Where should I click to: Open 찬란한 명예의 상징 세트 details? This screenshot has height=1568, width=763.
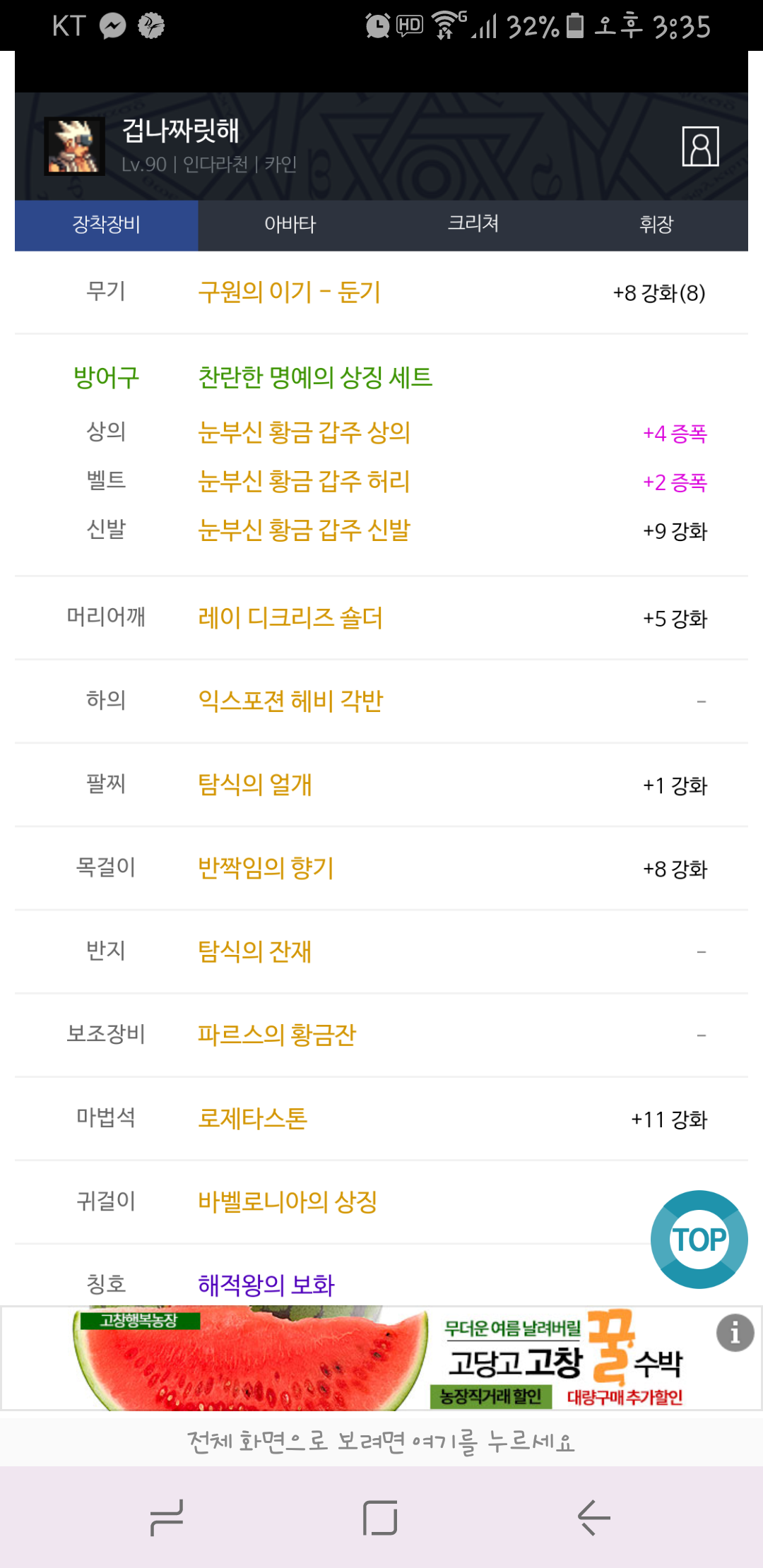pyautogui.click(x=315, y=377)
